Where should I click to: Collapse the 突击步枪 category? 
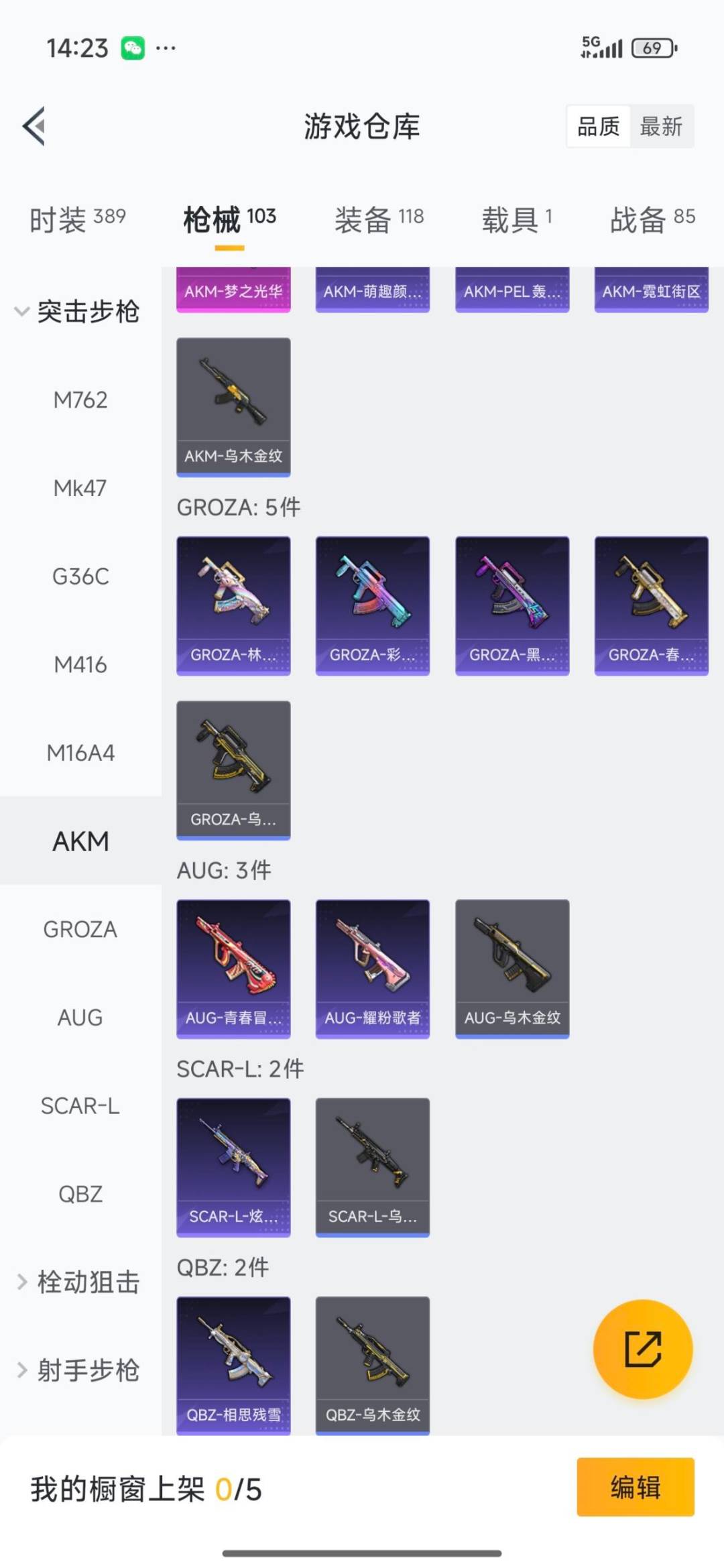click(77, 312)
